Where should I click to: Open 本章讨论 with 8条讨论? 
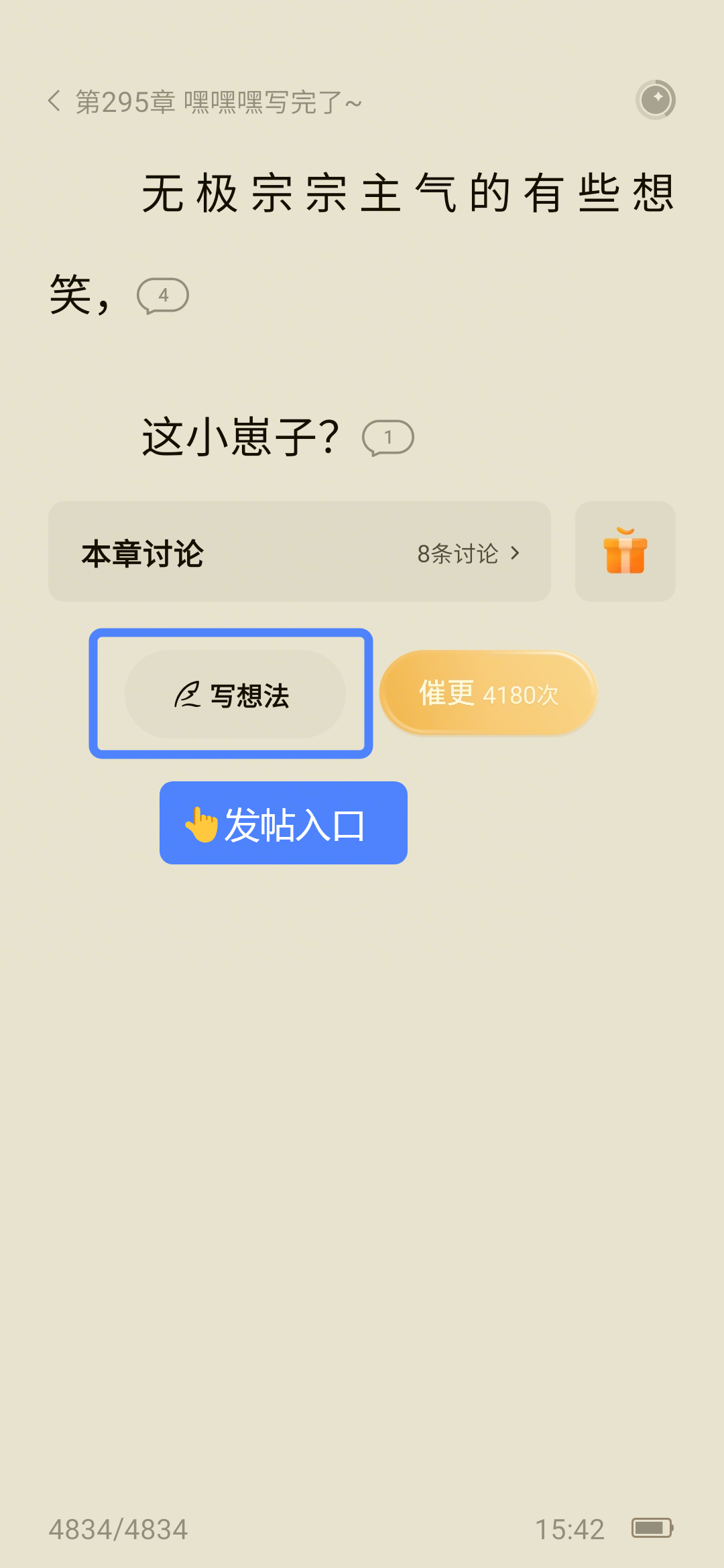click(x=299, y=551)
